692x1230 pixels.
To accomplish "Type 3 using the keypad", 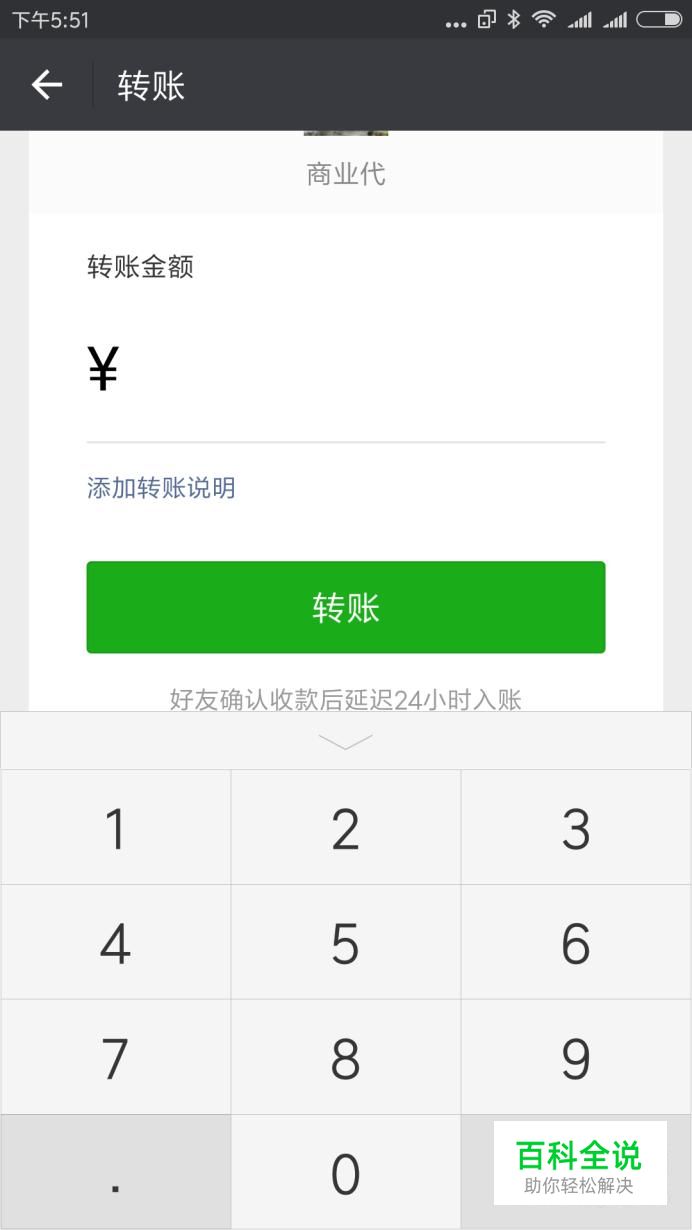I will [576, 828].
